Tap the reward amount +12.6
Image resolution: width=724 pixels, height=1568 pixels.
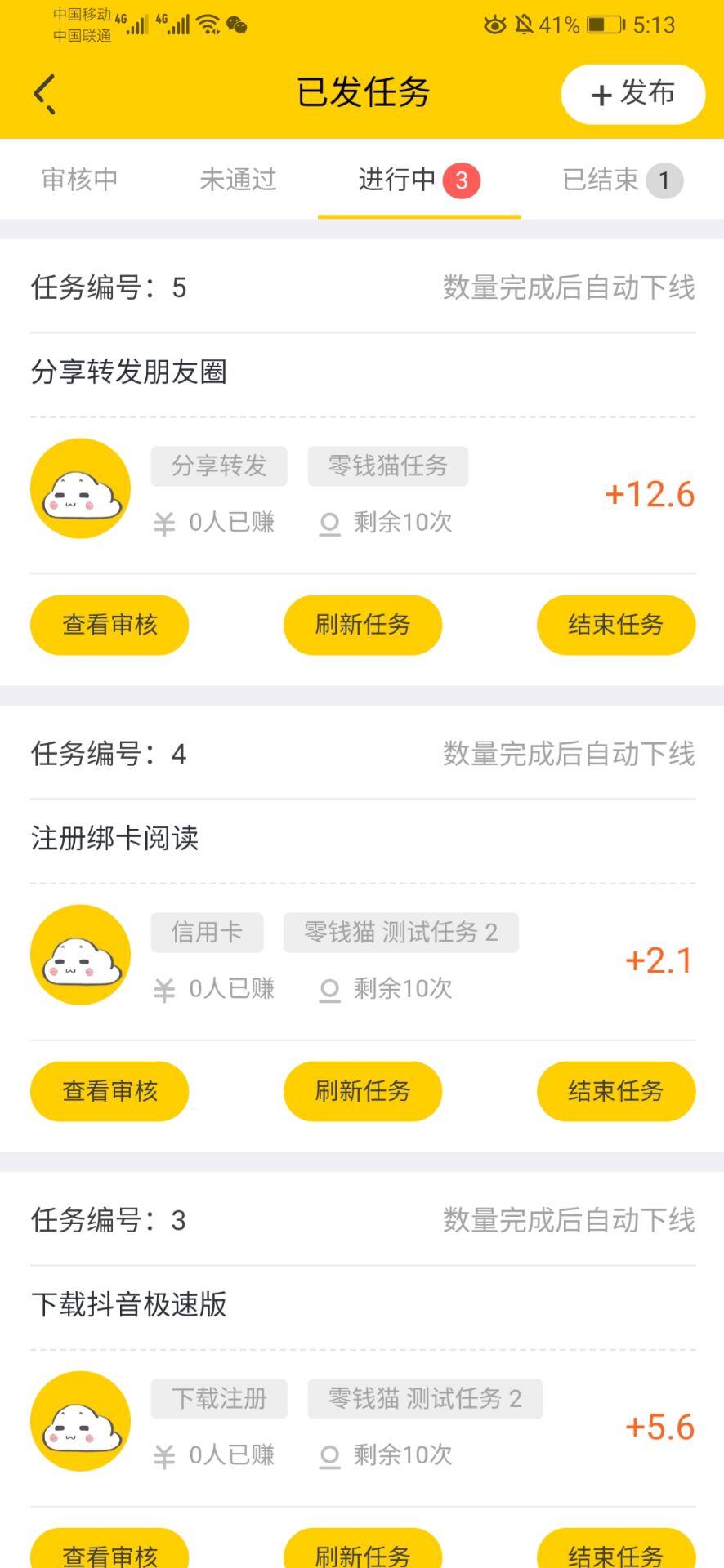tap(650, 493)
